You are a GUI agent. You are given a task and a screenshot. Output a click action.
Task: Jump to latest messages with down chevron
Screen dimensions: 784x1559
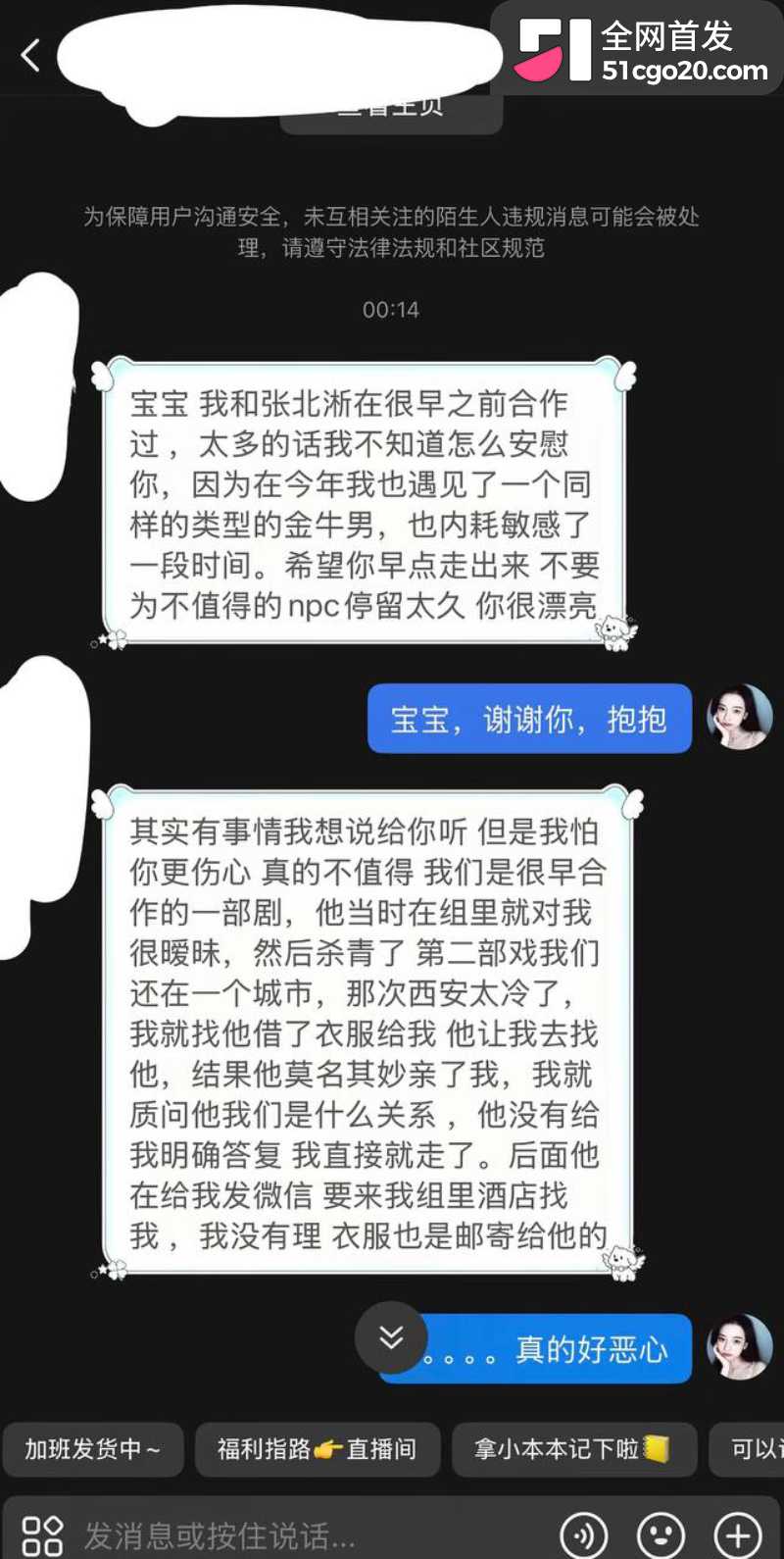[x=391, y=1337]
